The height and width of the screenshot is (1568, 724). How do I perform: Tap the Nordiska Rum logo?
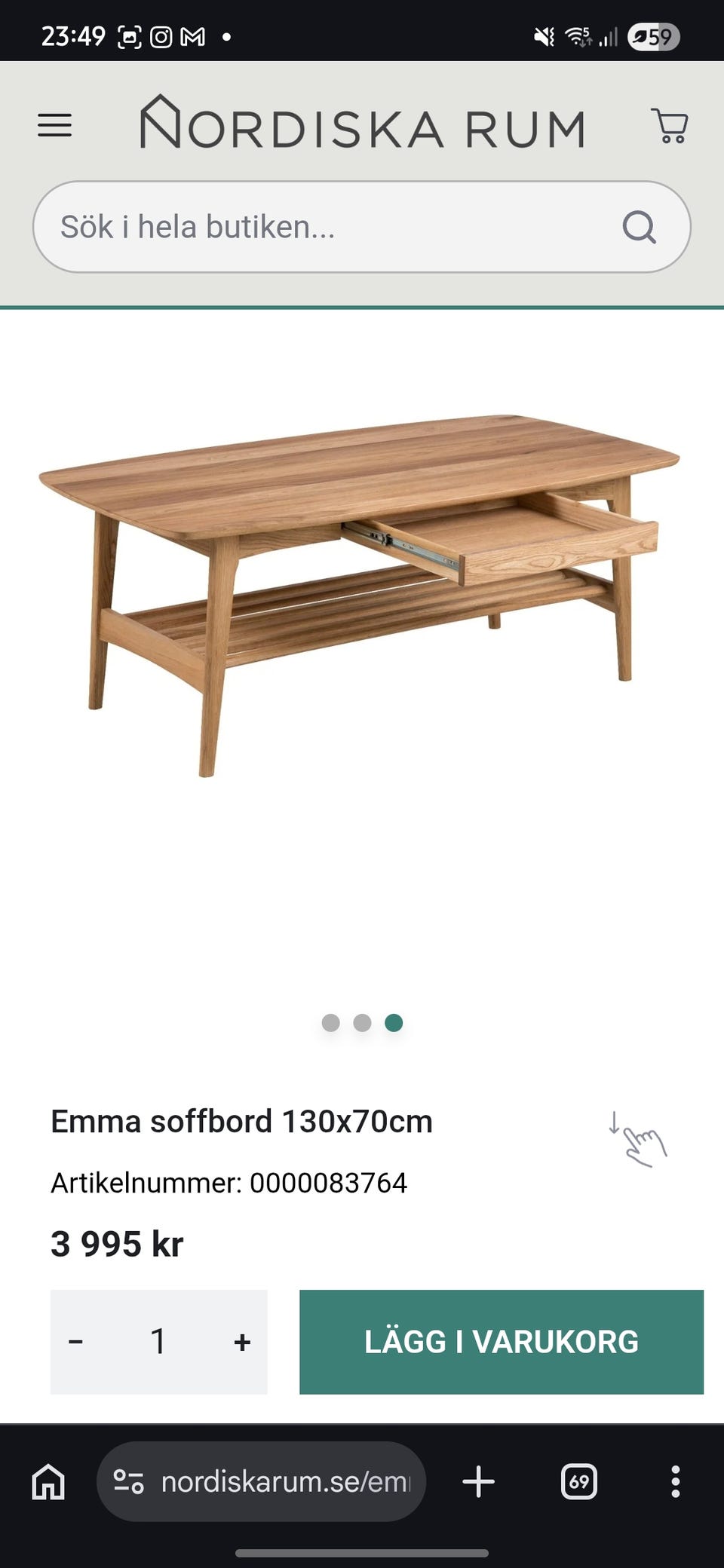[x=363, y=124]
